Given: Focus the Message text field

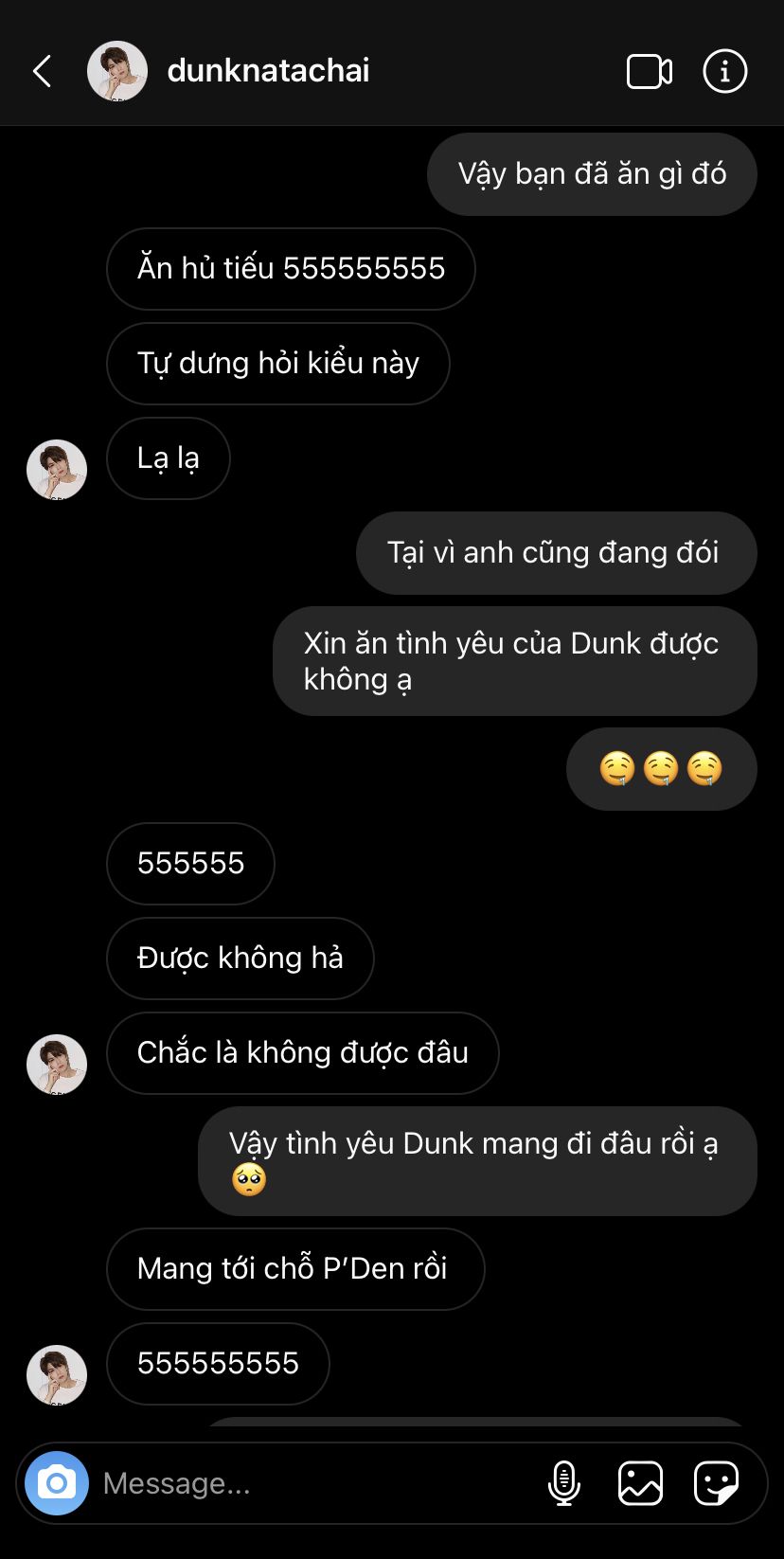Looking at the screenshot, I should click(312, 1483).
